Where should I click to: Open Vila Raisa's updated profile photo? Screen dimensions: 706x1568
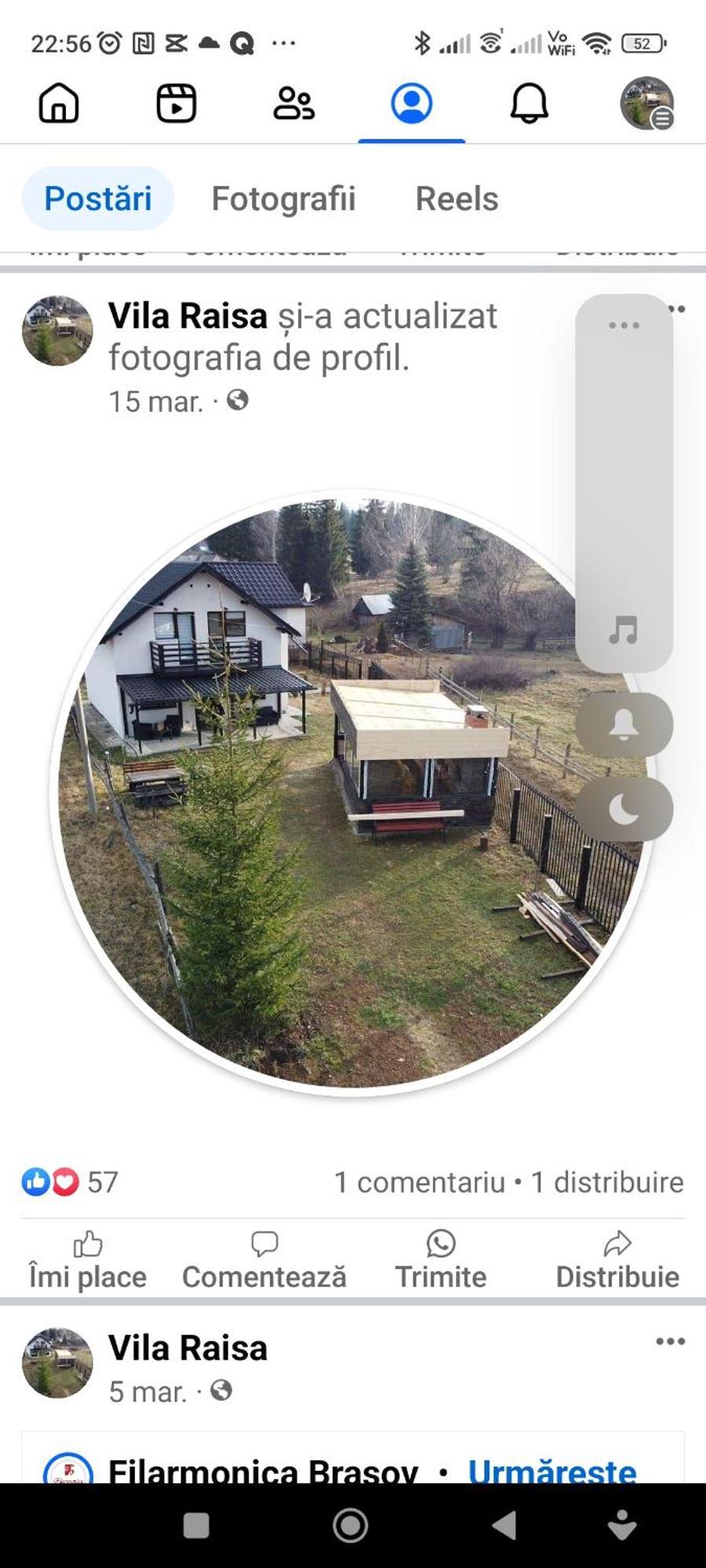click(351, 792)
